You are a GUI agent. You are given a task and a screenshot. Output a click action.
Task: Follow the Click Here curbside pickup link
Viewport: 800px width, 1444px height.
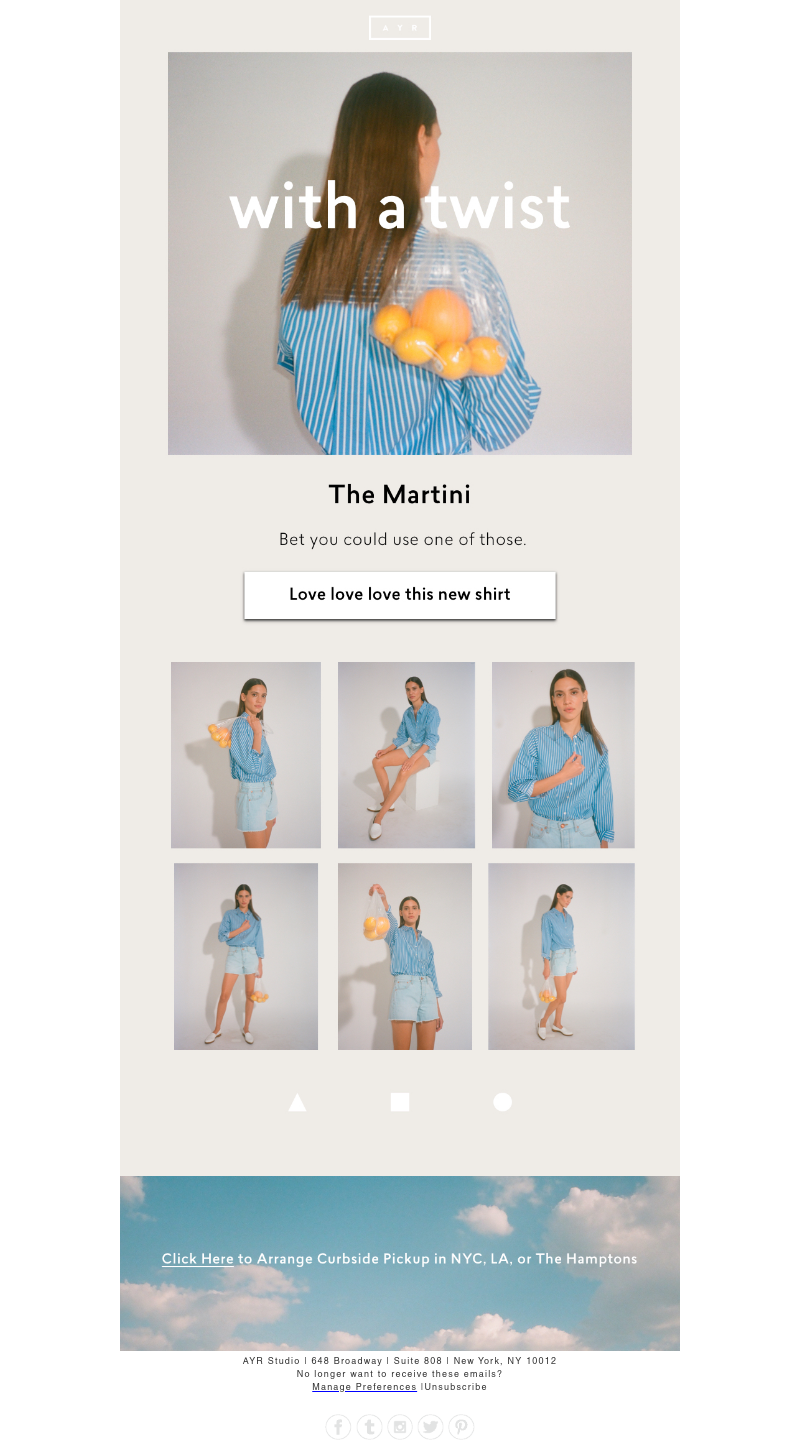(197, 1259)
